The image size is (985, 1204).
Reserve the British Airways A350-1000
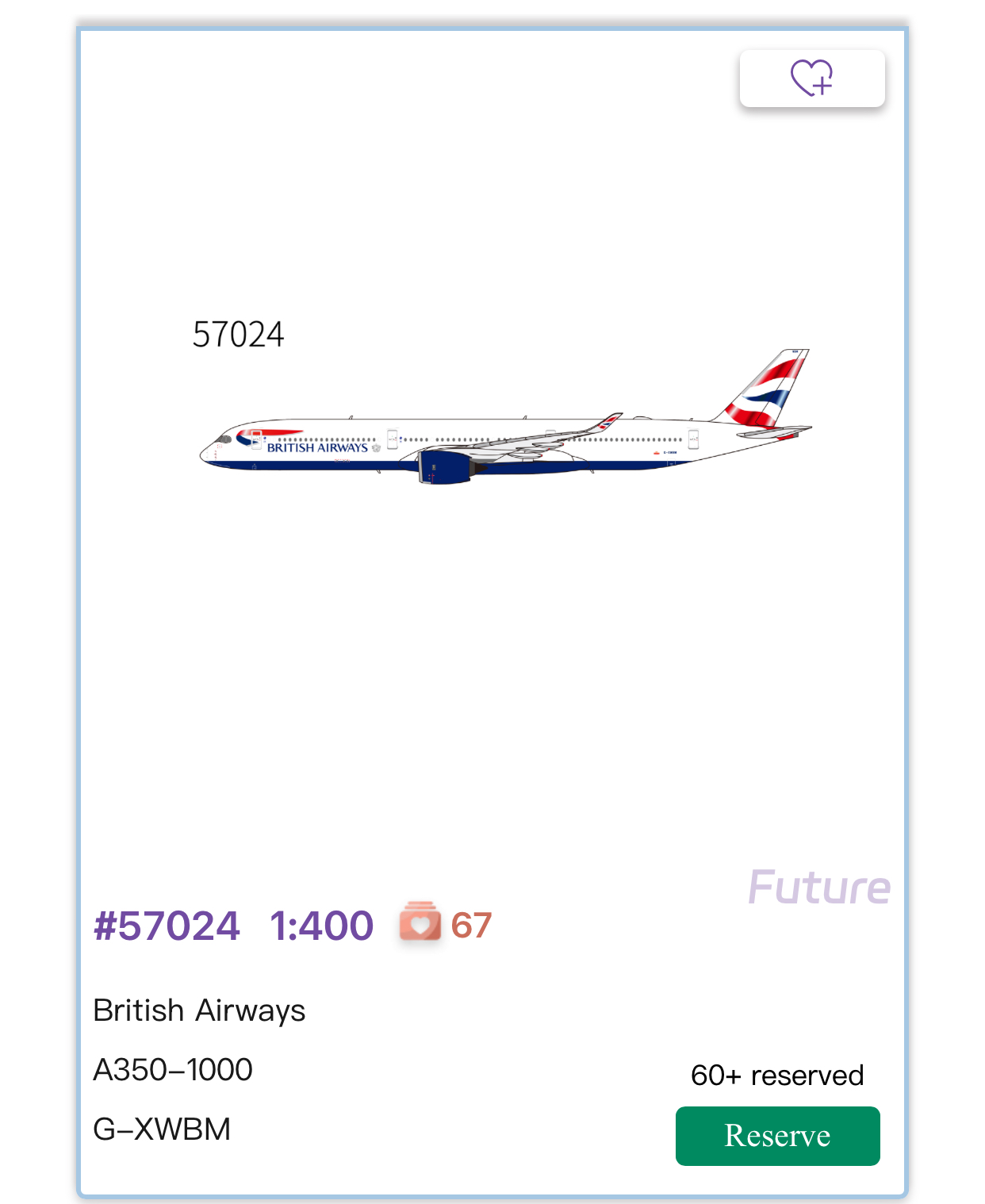[x=776, y=1135]
